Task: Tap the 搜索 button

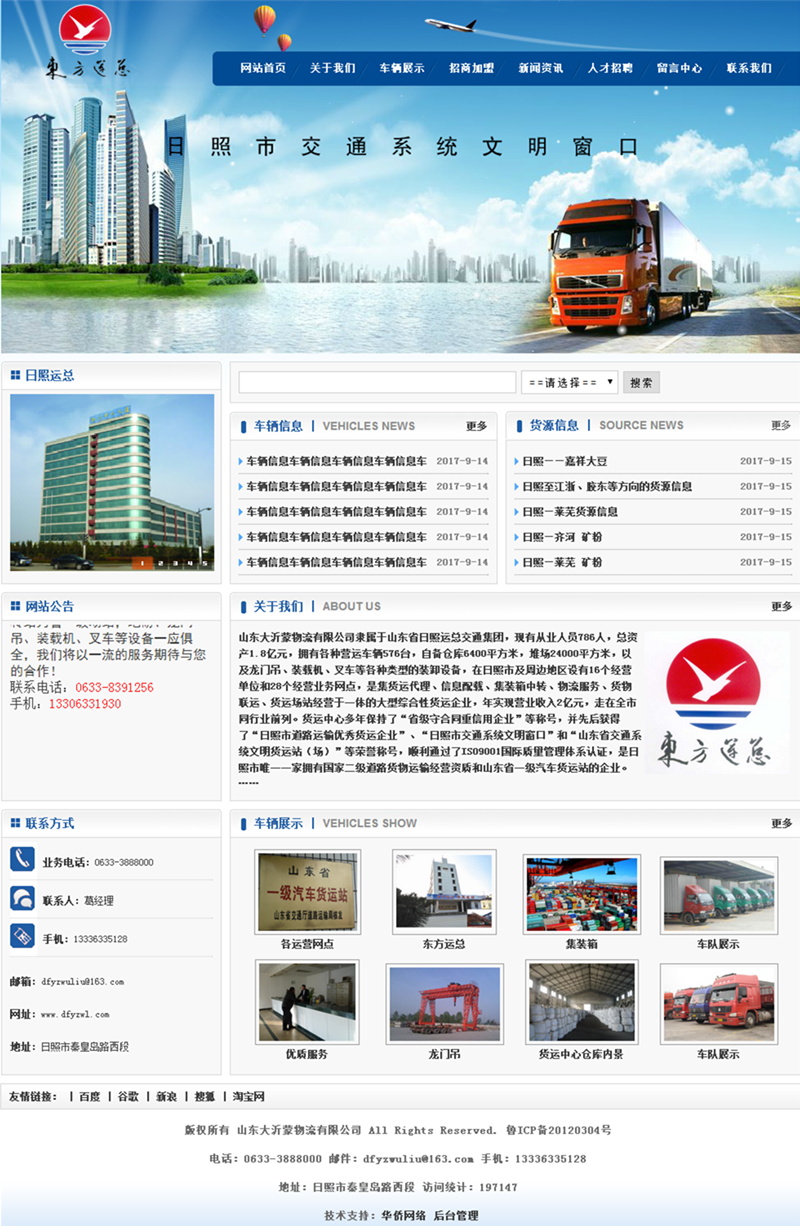Action: [x=641, y=382]
